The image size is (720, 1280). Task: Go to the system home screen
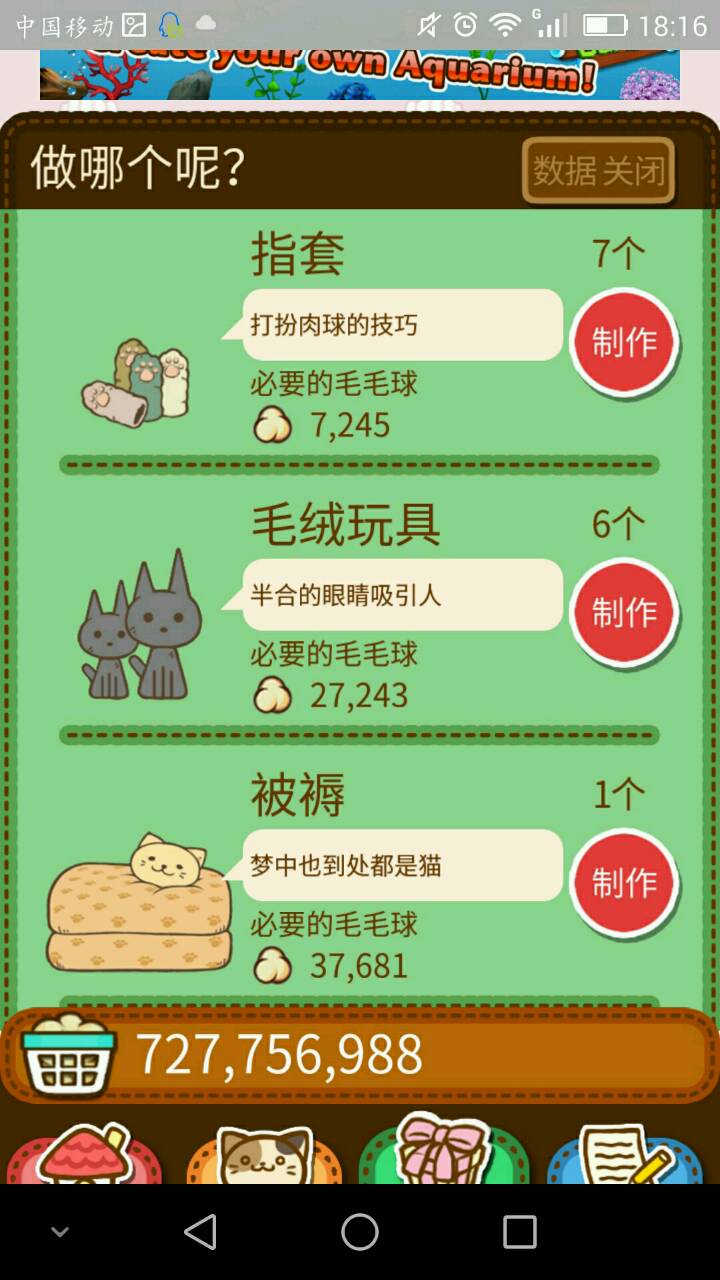(x=360, y=1232)
